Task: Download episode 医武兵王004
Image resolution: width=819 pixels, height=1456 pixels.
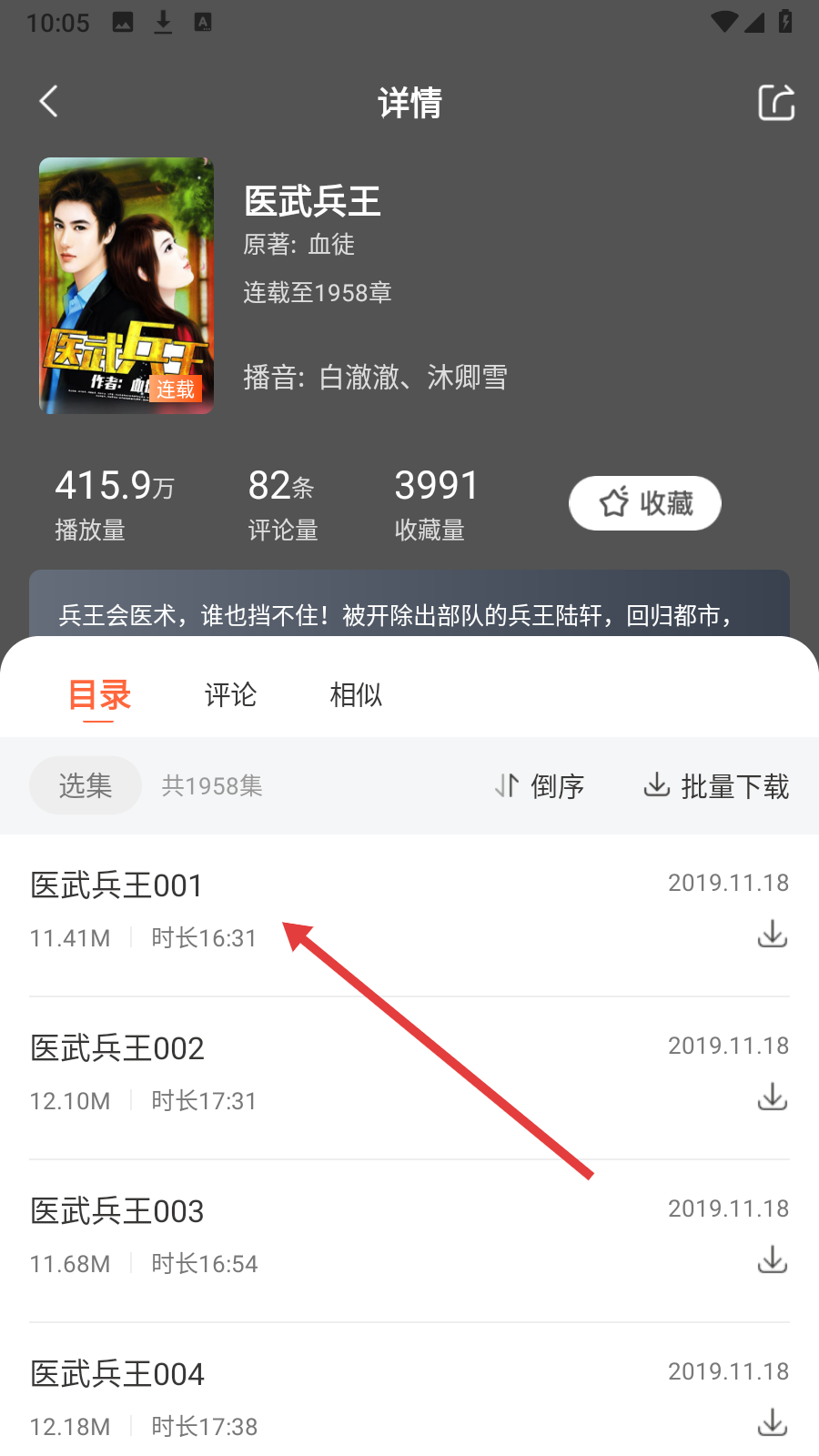Action: pyautogui.click(x=773, y=1422)
